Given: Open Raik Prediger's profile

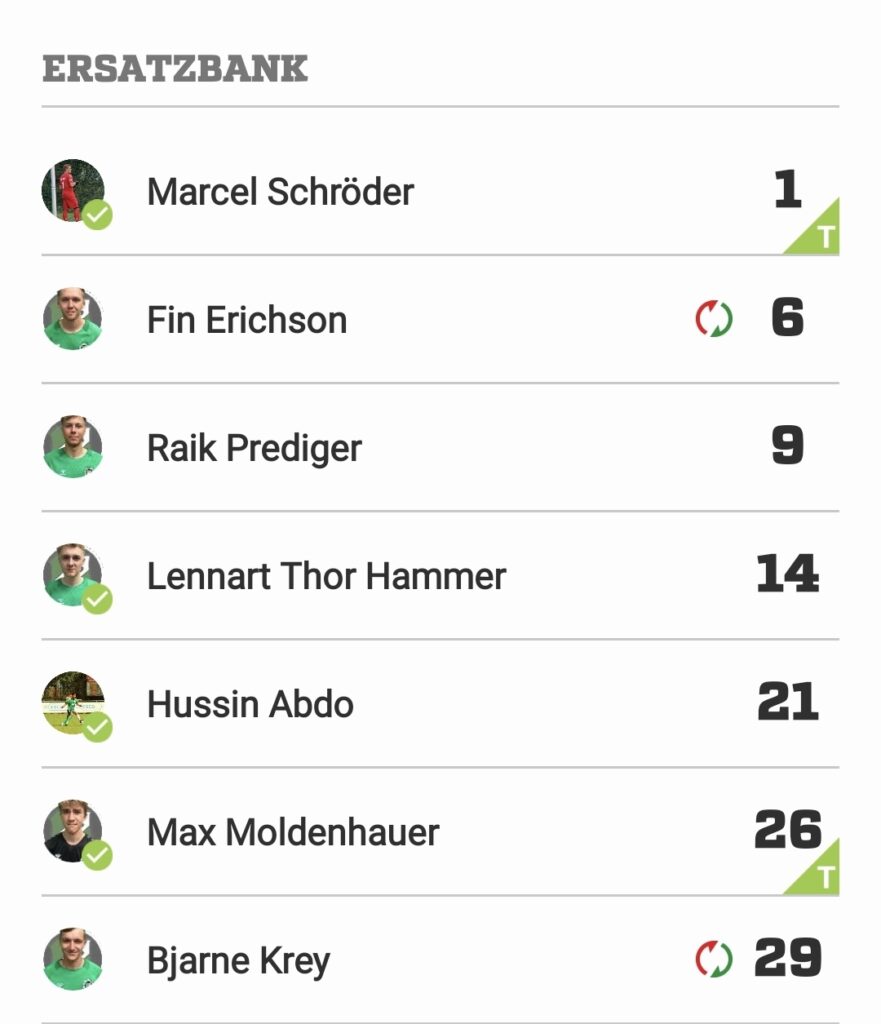Looking at the screenshot, I should [254, 448].
